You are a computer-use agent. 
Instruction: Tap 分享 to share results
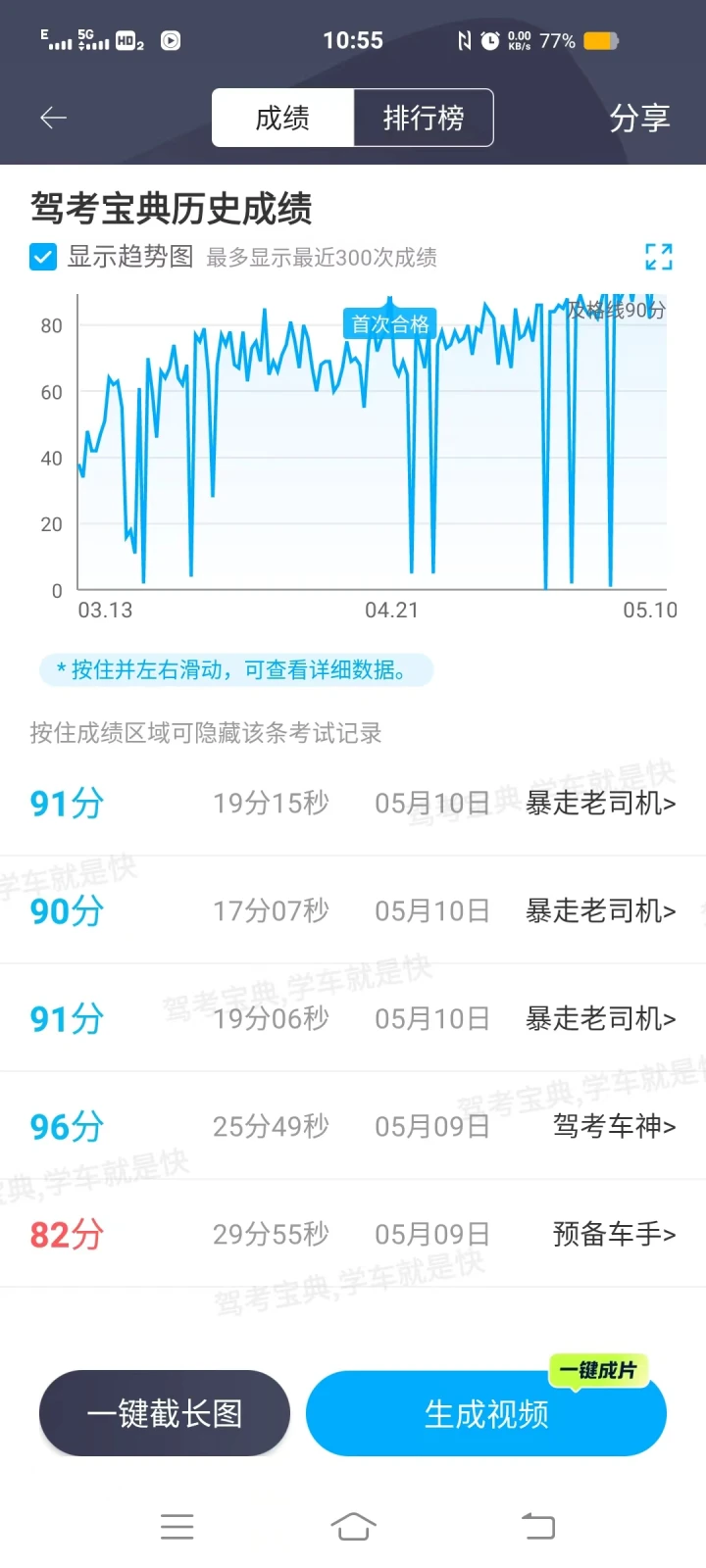tap(639, 119)
